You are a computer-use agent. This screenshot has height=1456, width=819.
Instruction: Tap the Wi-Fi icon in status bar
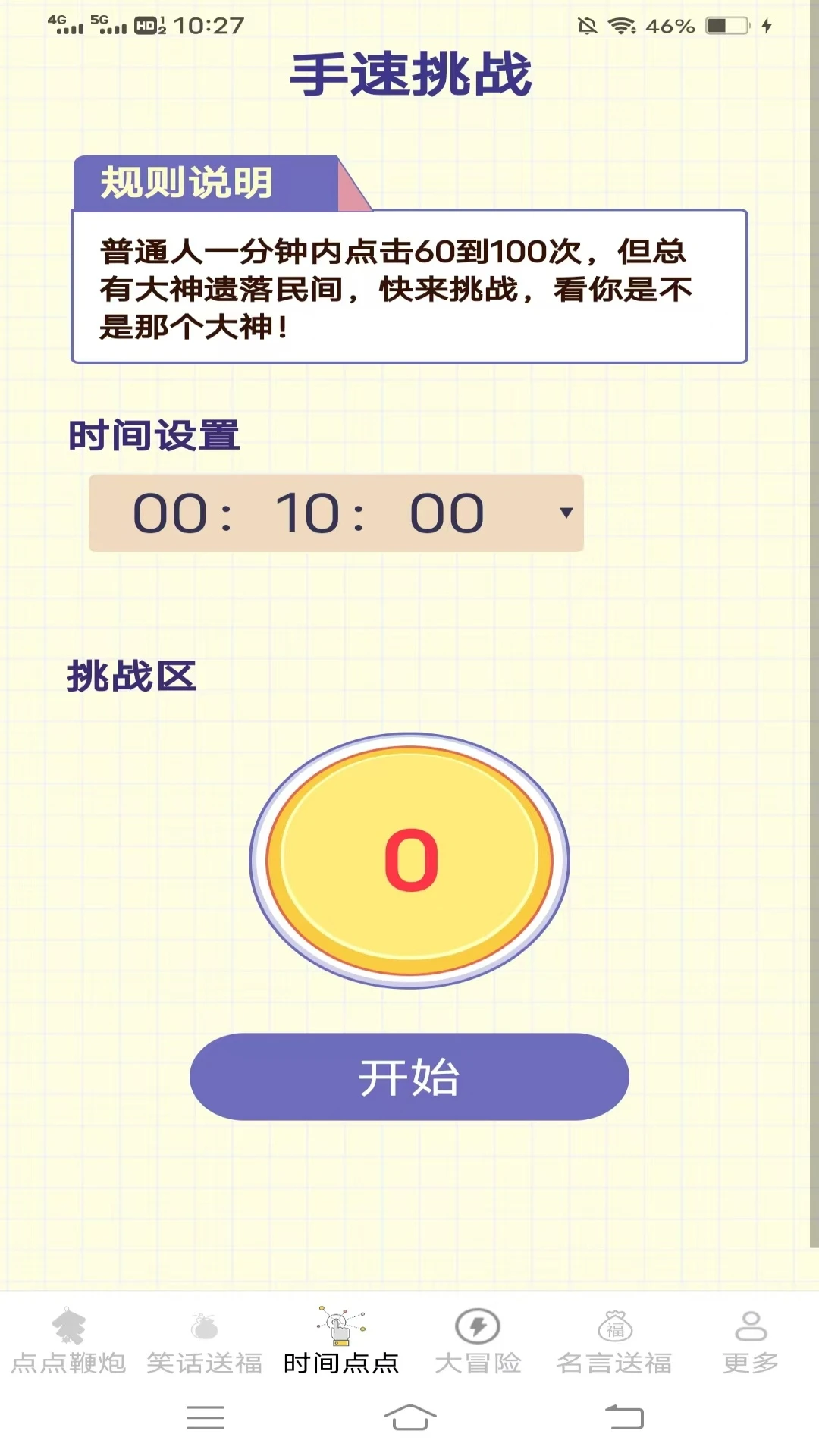(623, 24)
